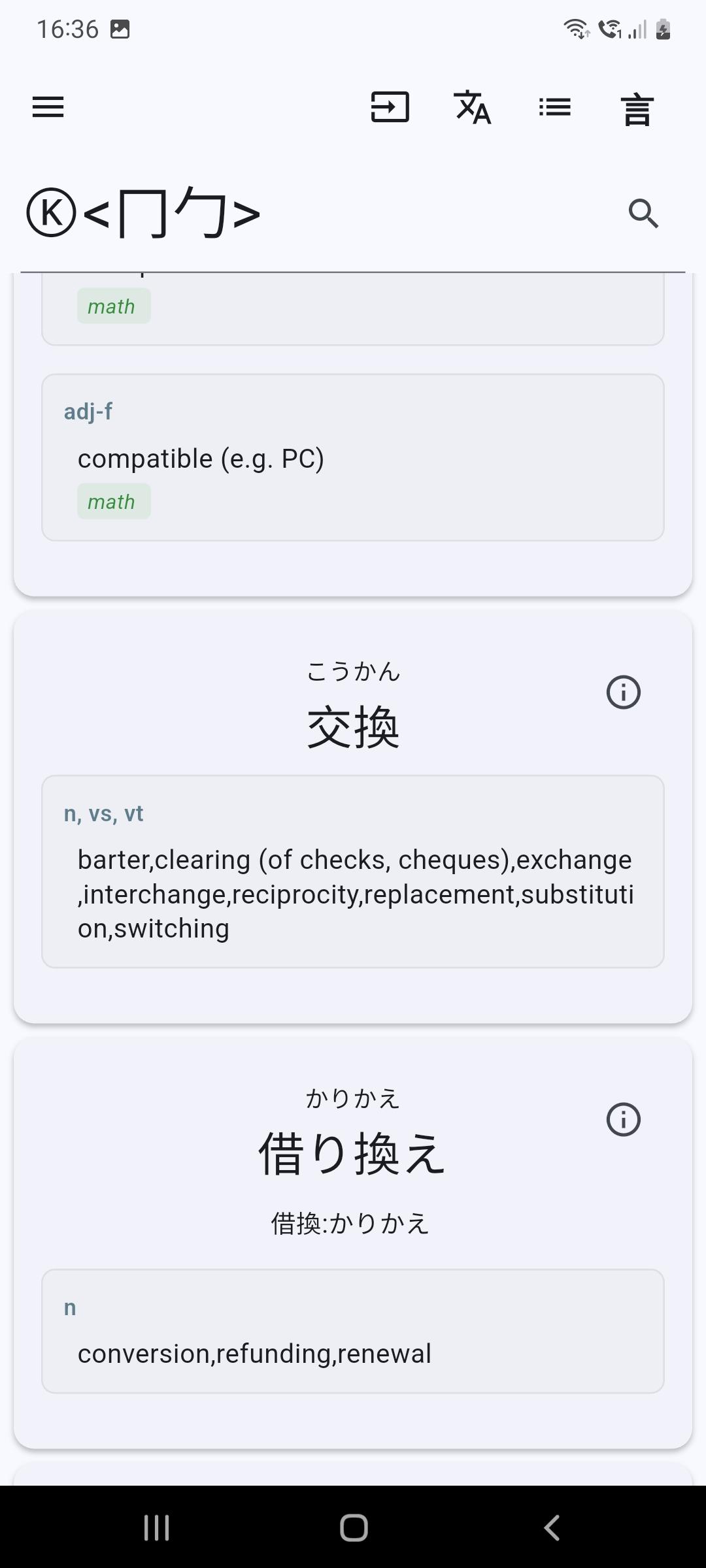Show info for 交換 entry

tap(623, 692)
